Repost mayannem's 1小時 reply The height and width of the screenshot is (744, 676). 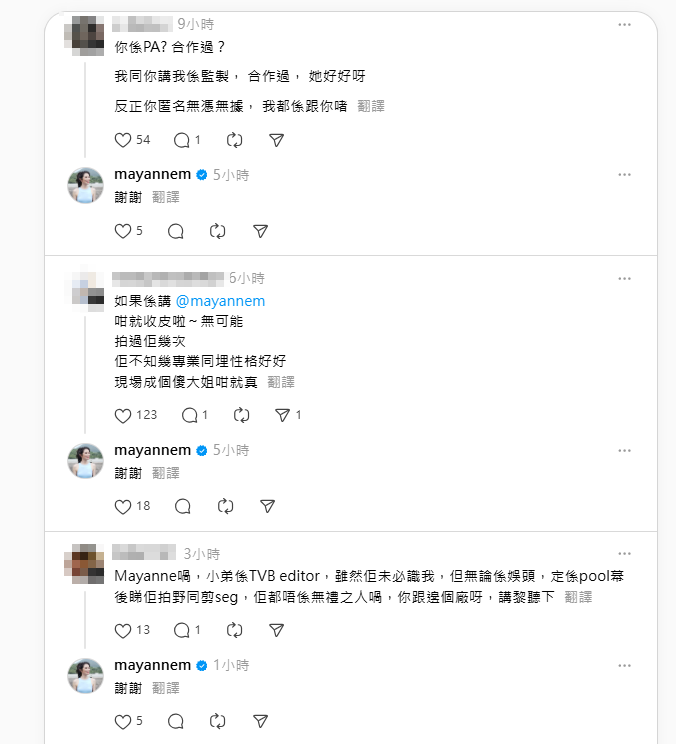coord(217,721)
